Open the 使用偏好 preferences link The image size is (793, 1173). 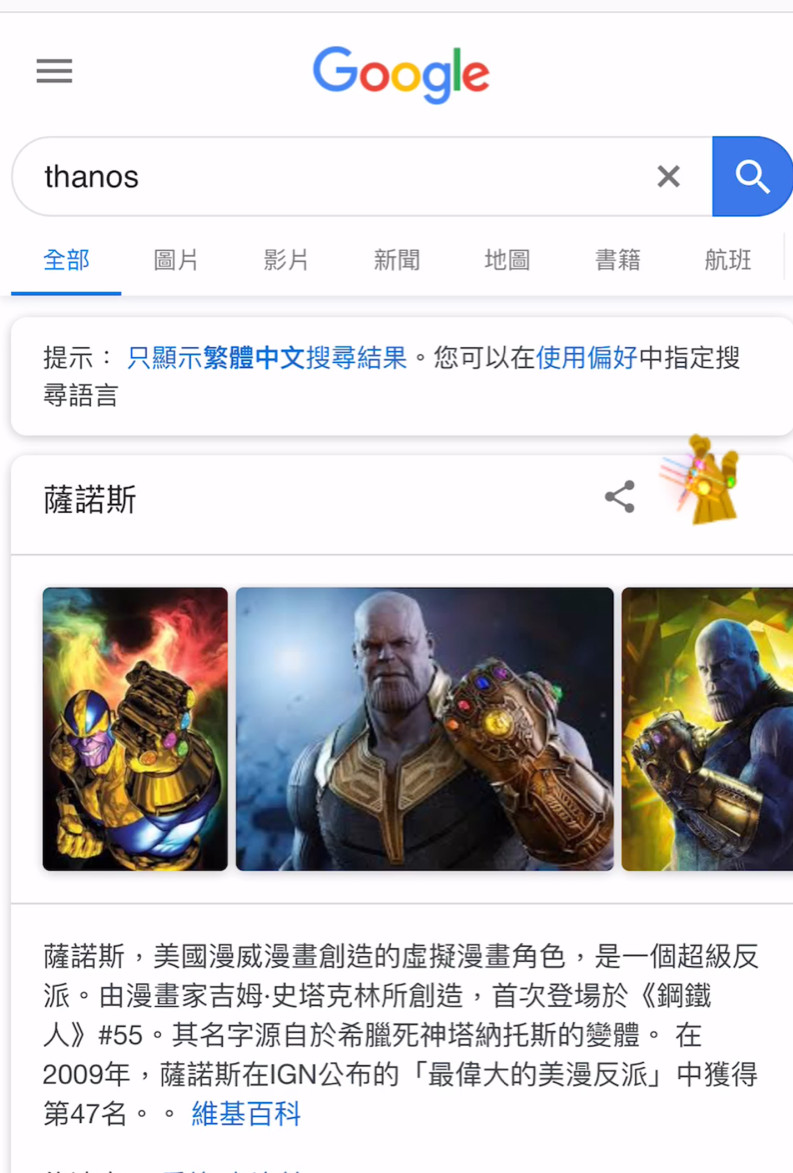point(587,358)
